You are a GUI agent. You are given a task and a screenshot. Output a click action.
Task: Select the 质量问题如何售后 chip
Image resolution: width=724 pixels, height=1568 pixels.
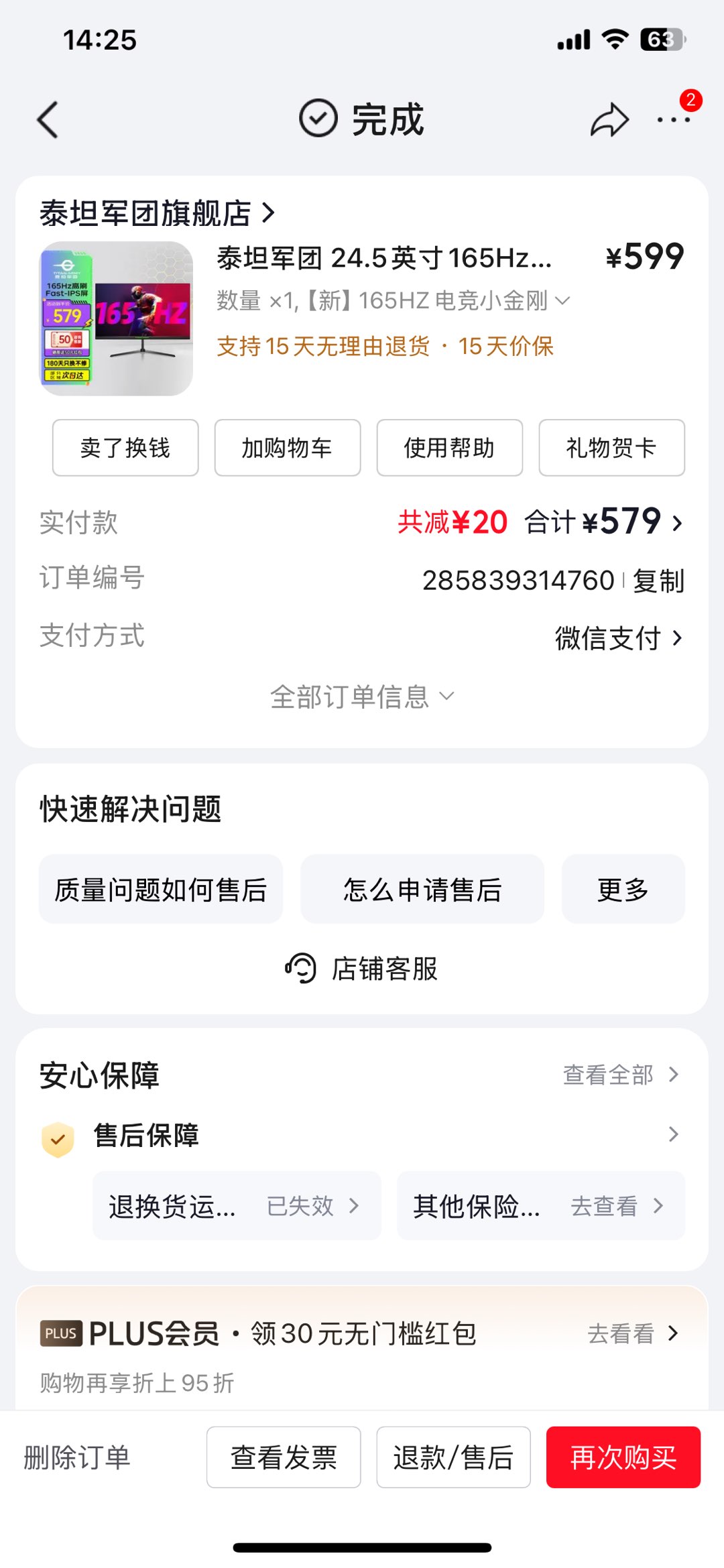pos(161,890)
